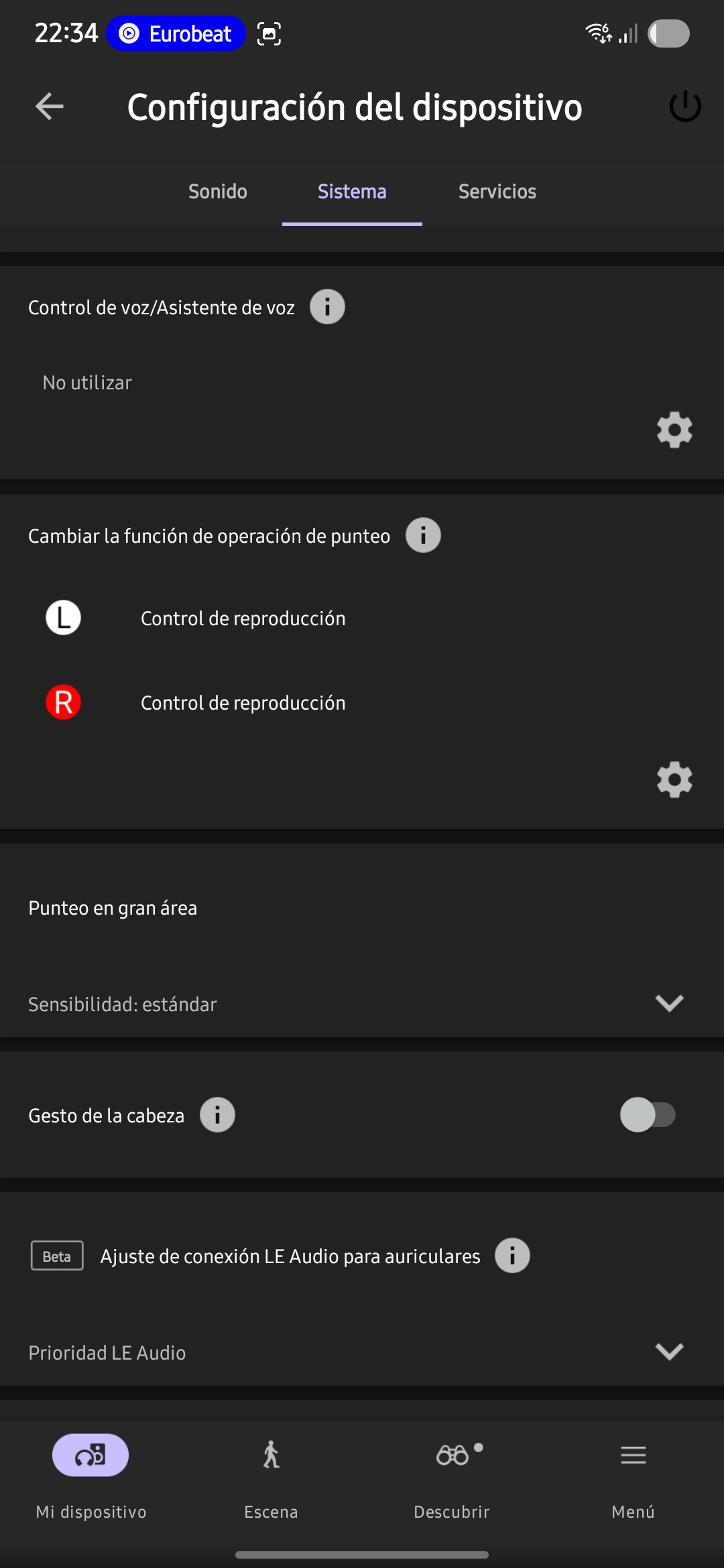This screenshot has height=1568, width=724.
Task: Open info for Control de voz/Asistente de voz
Action: (x=327, y=307)
